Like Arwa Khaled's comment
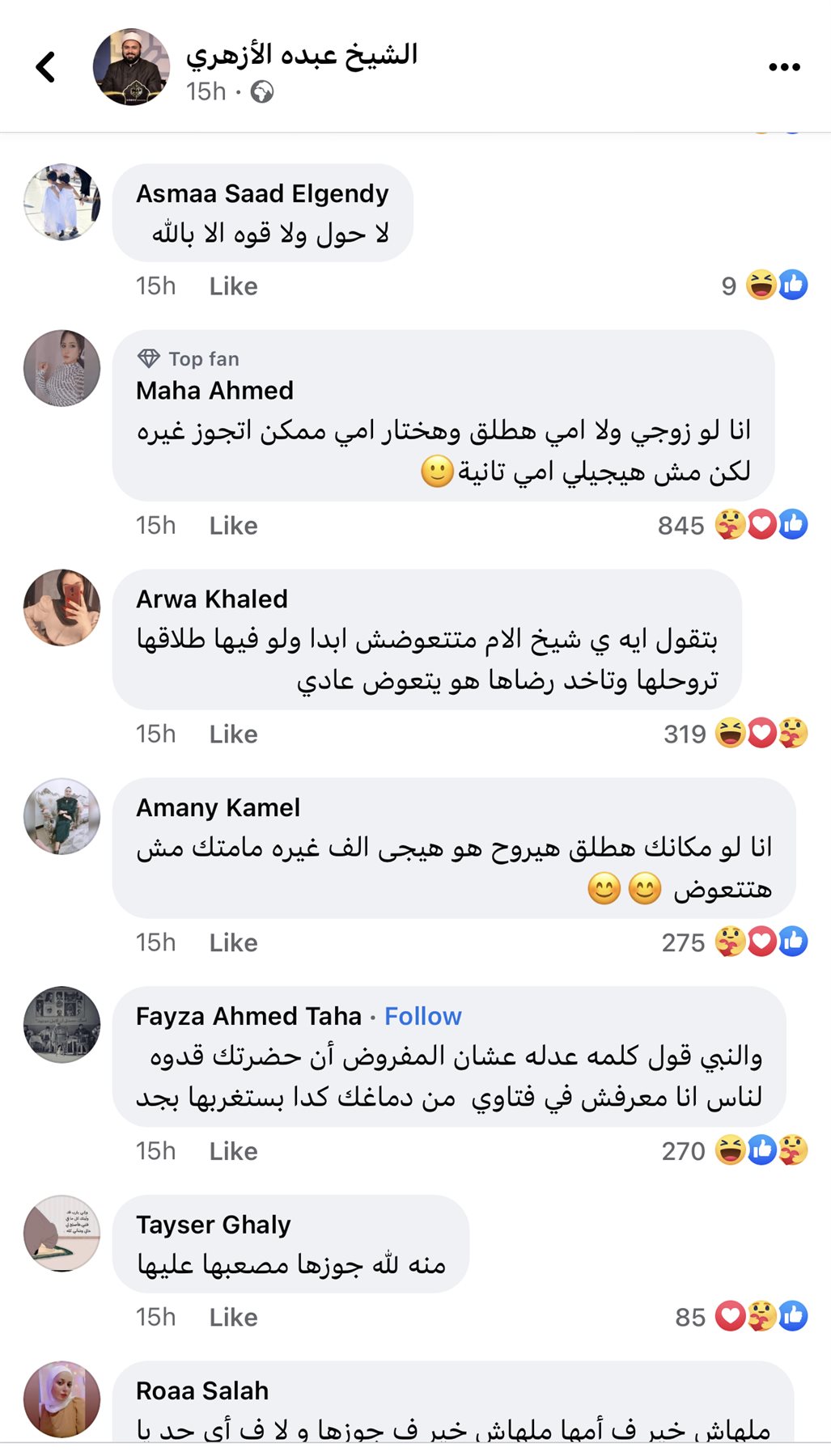 [x=233, y=734]
